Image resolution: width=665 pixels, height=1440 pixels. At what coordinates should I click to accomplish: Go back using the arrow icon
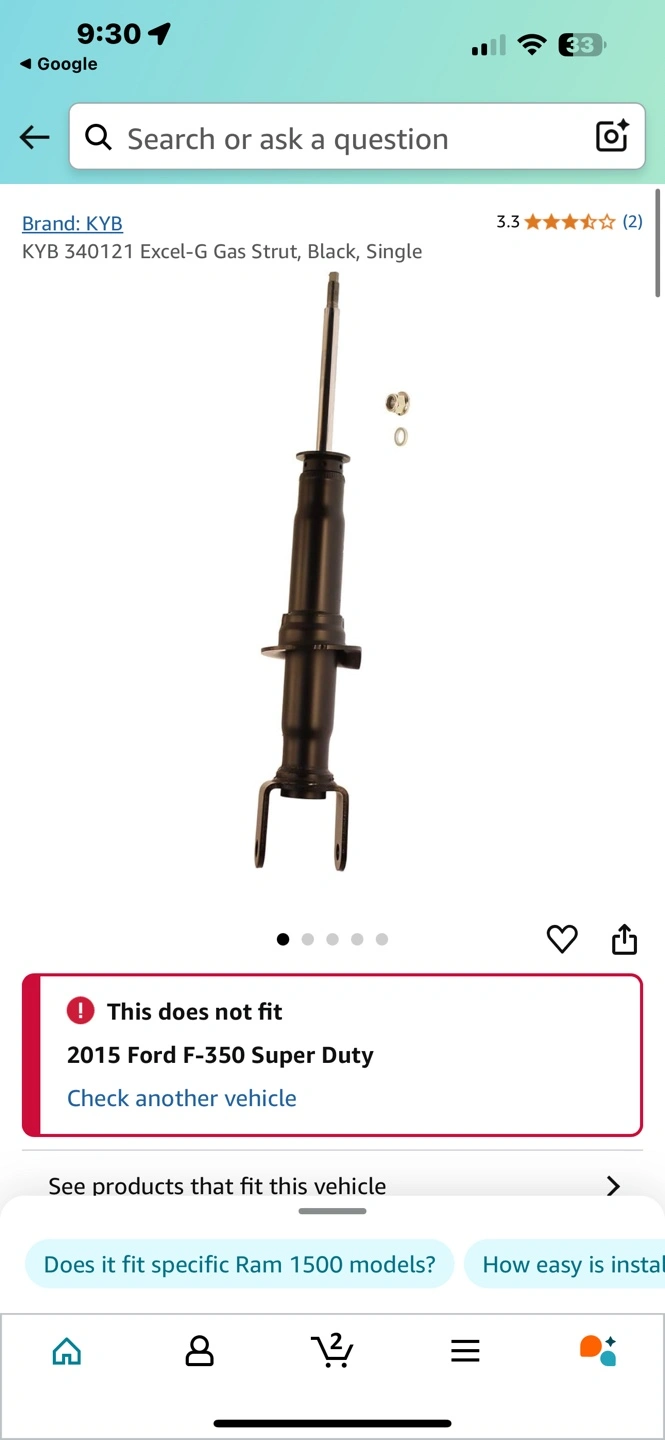click(35, 137)
